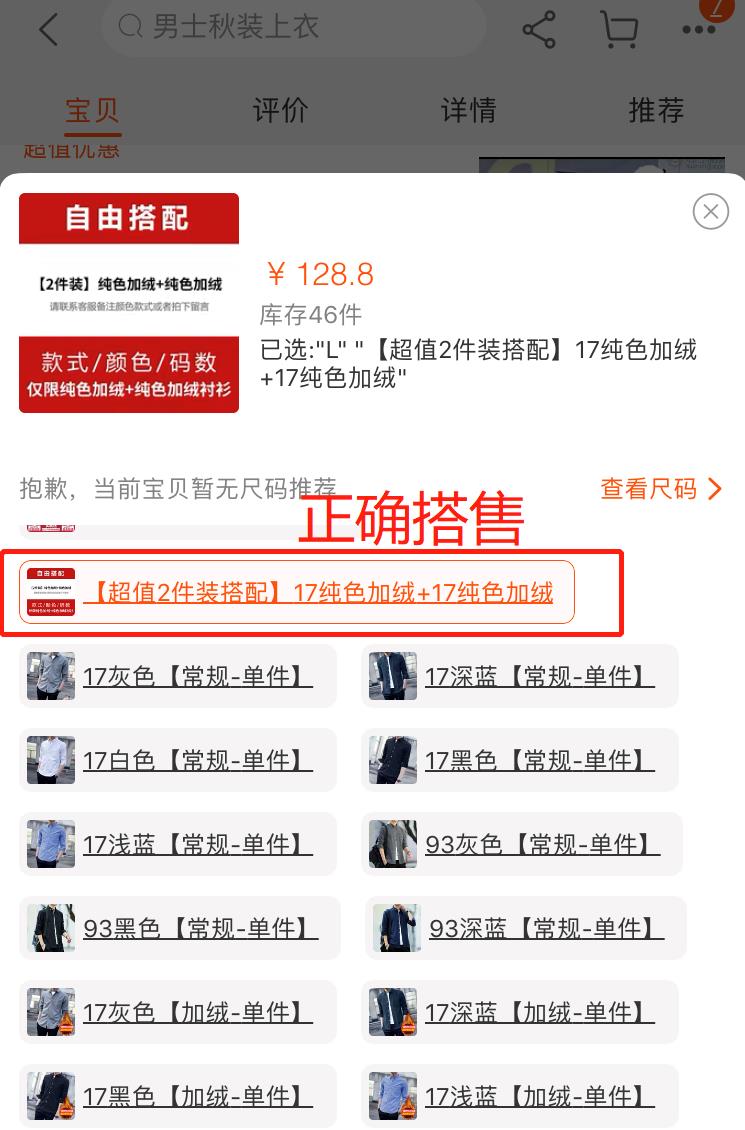The image size is (745, 1130).
Task: Select 17灰色【加绒-单件】
Action: tap(178, 1013)
